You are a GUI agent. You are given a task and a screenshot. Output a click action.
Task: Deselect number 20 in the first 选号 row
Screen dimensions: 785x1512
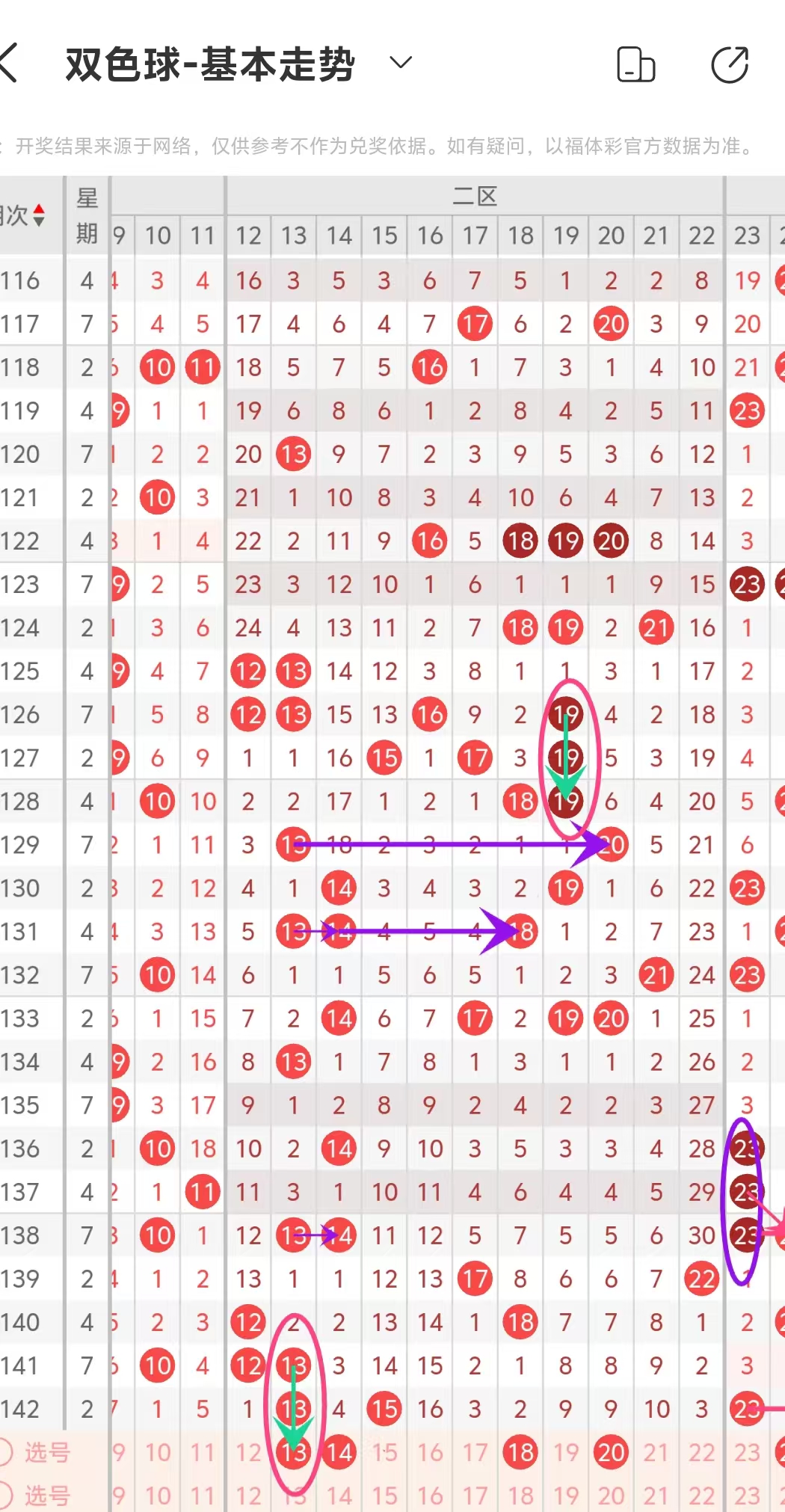pos(611,1452)
